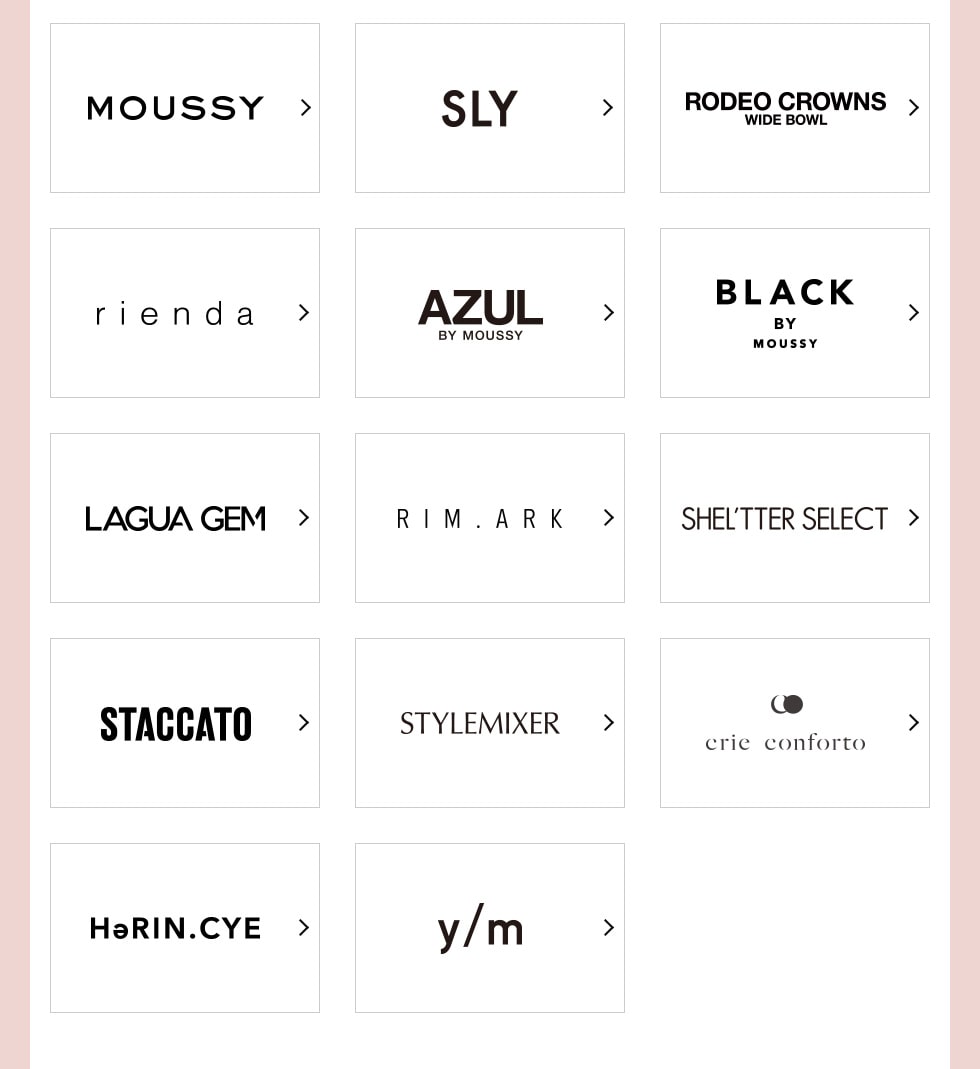This screenshot has width=980, height=1069.
Task: View the RIM.ARK brand
Action: click(x=490, y=518)
